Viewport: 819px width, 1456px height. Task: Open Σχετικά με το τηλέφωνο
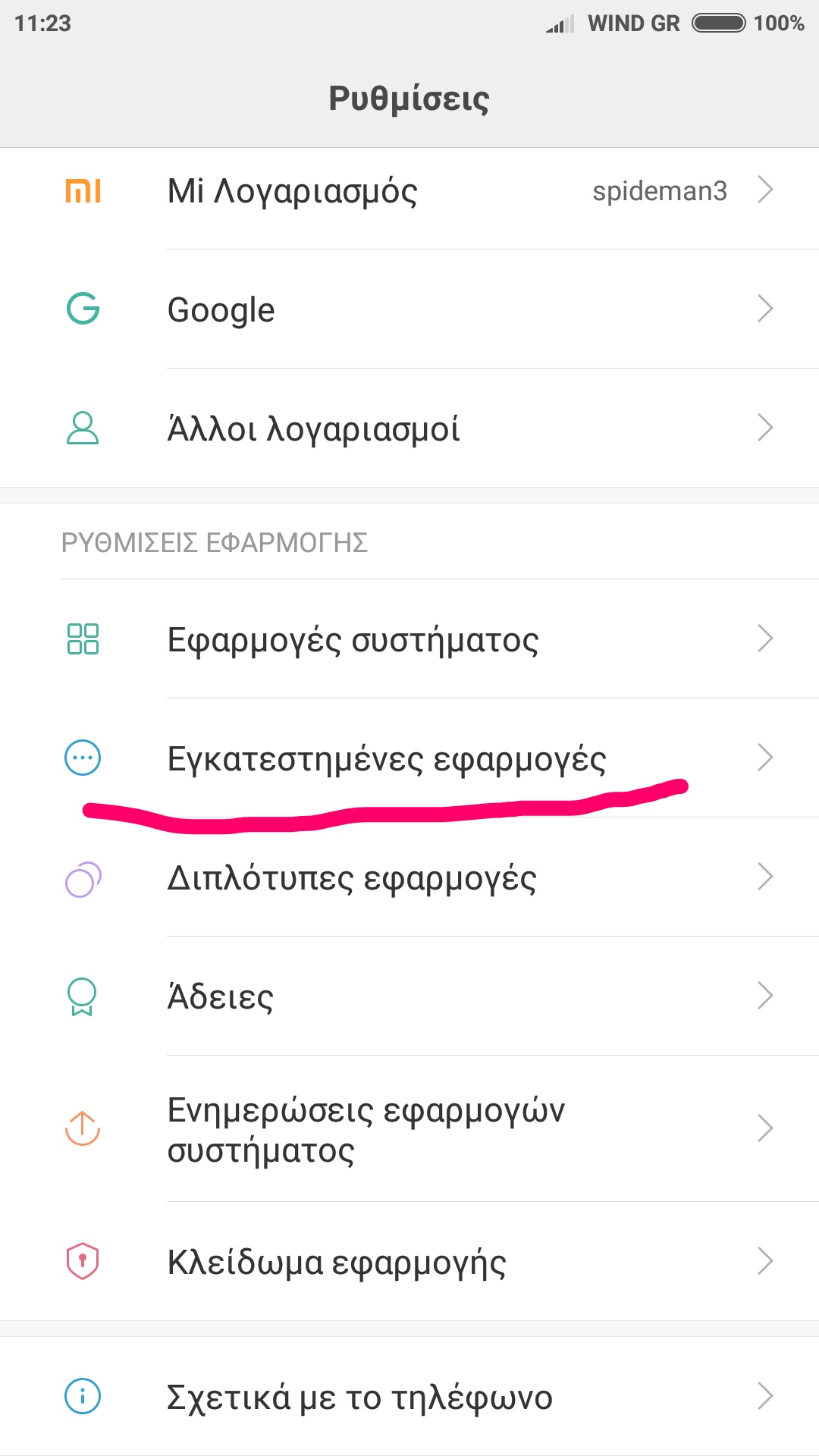coord(409,1396)
